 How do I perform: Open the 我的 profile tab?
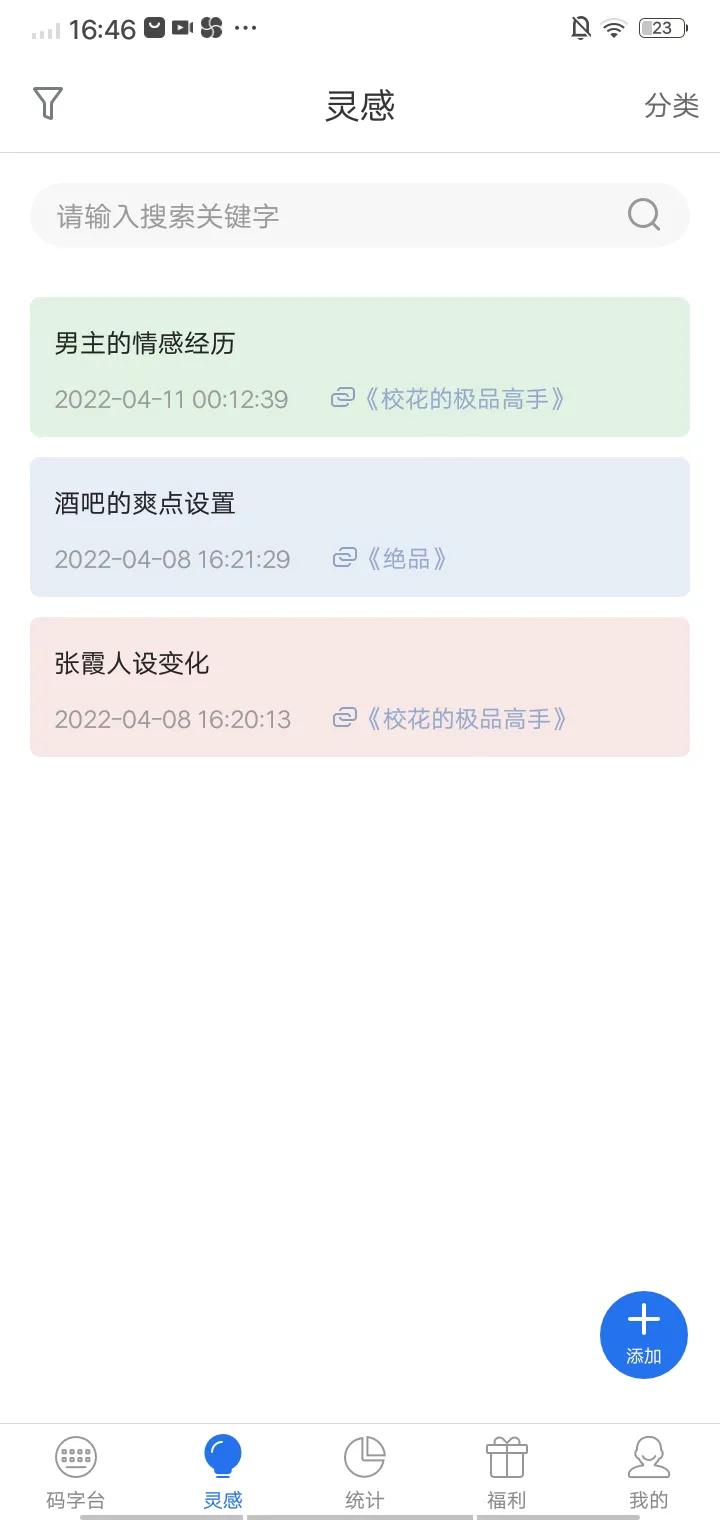649,1470
